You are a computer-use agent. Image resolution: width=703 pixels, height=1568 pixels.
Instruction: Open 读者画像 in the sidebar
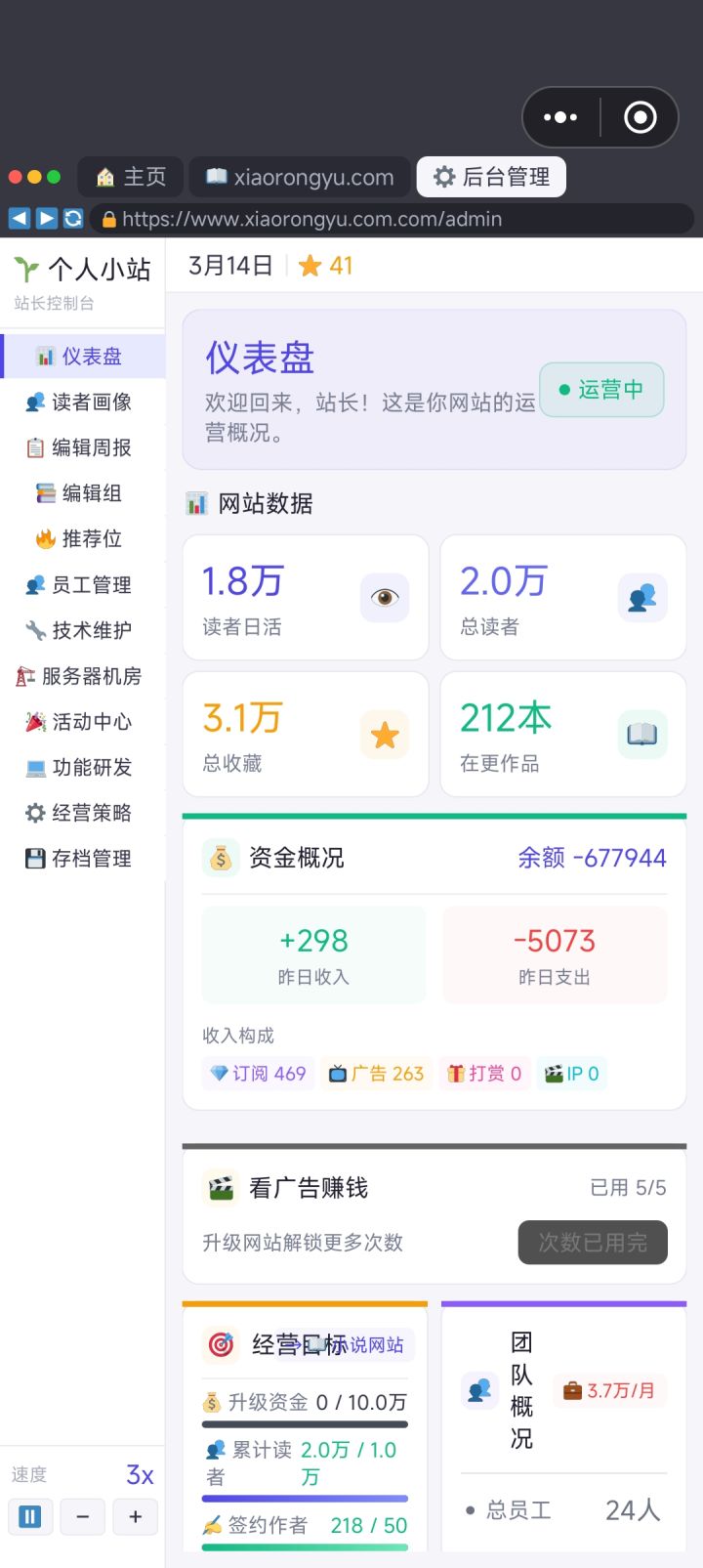click(x=83, y=402)
